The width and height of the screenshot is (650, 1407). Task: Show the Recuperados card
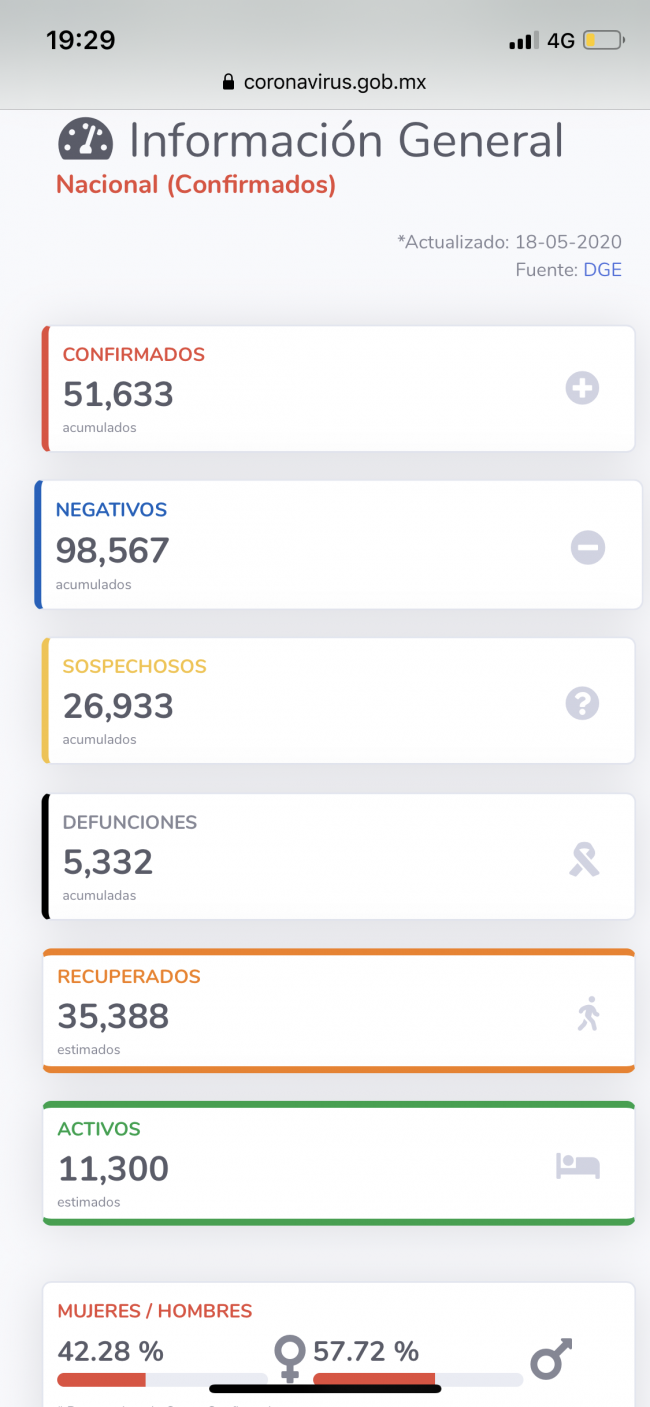coord(338,1011)
